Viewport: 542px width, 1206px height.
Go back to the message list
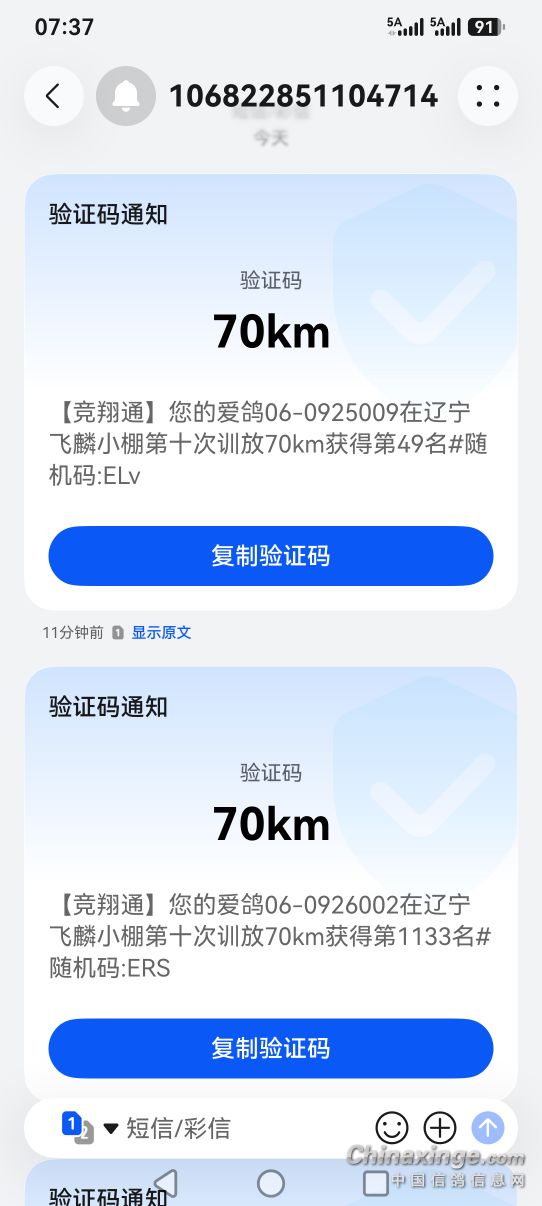click(x=53, y=96)
